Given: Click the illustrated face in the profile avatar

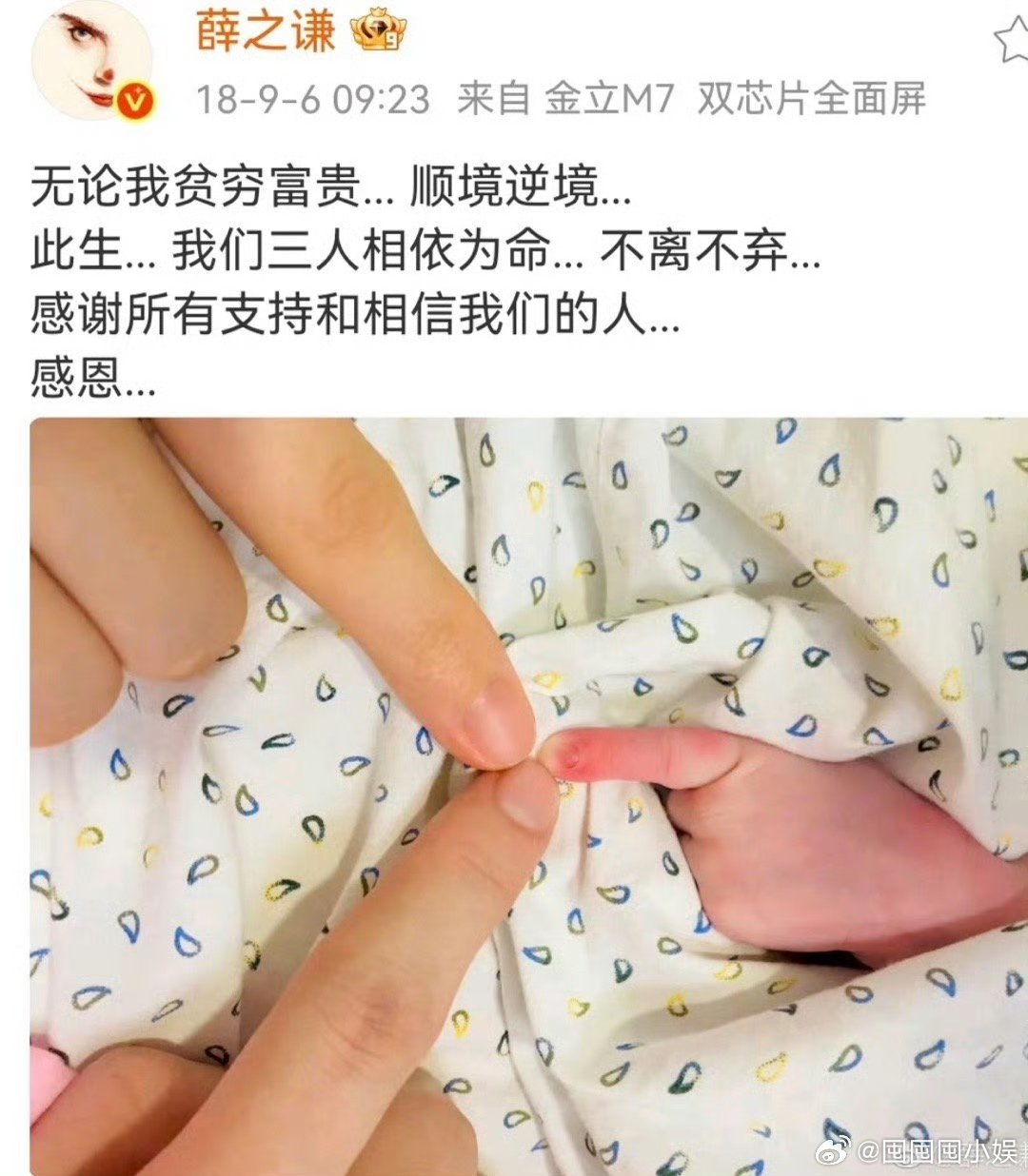Looking at the screenshot, I should pyautogui.click(x=90, y=57).
